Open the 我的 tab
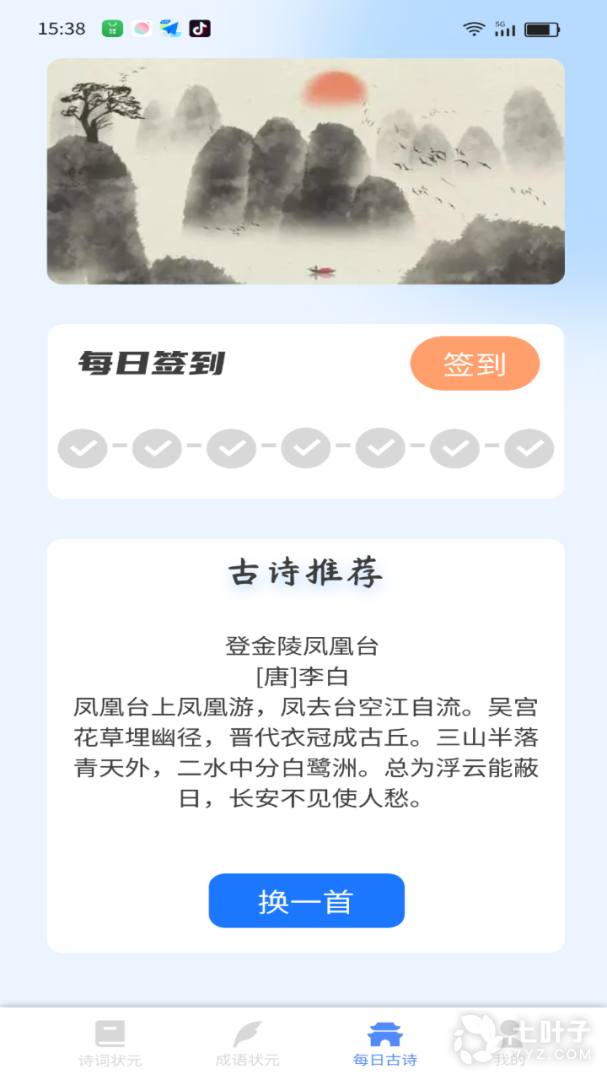 (510, 1043)
